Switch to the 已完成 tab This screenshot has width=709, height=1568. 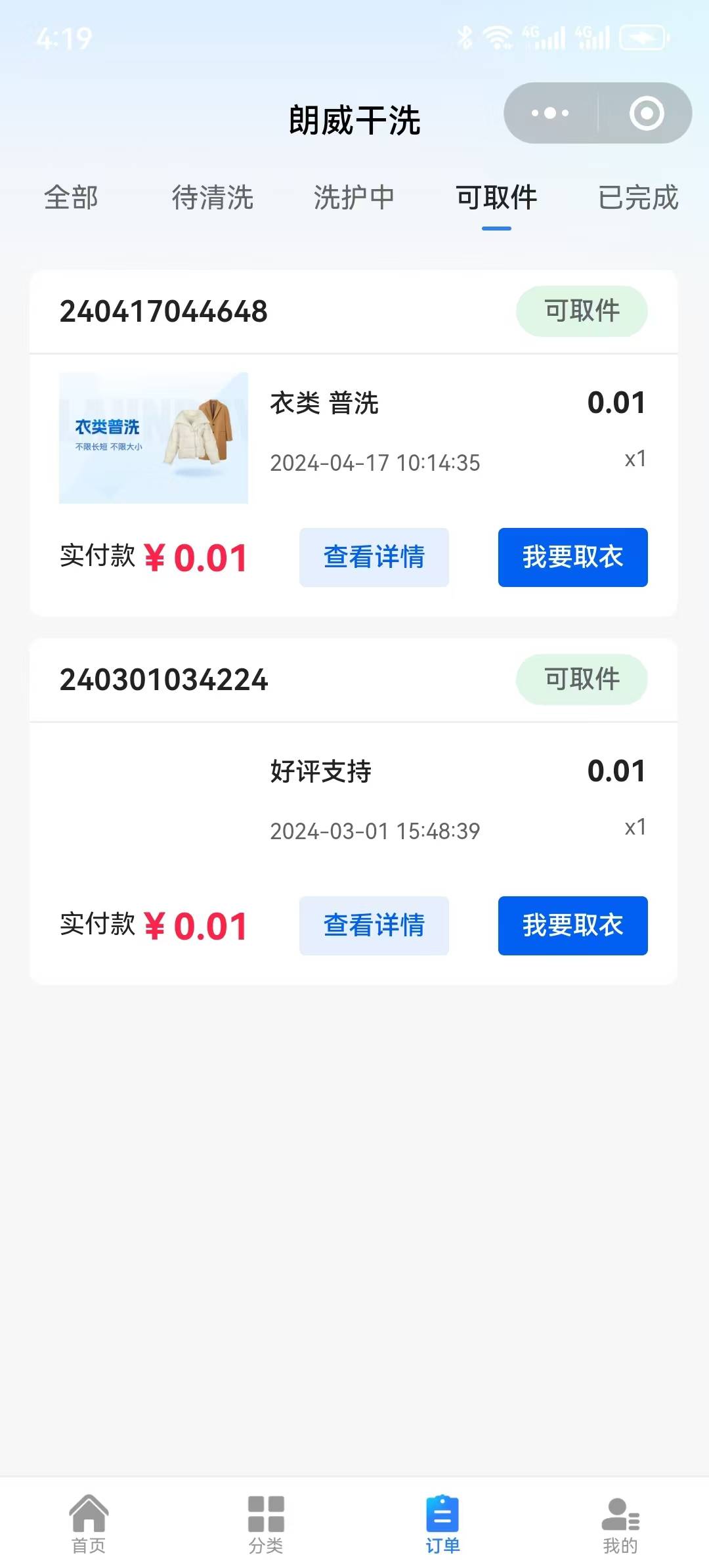coord(637,199)
